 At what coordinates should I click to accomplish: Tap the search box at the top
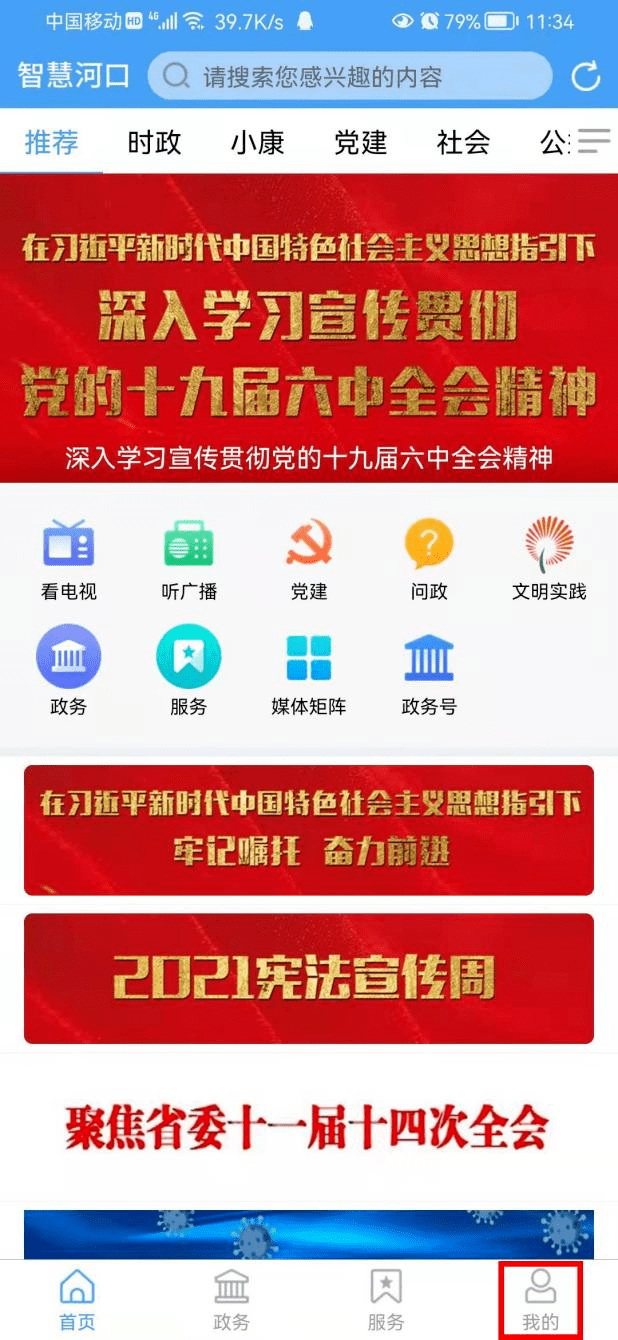coord(350,77)
